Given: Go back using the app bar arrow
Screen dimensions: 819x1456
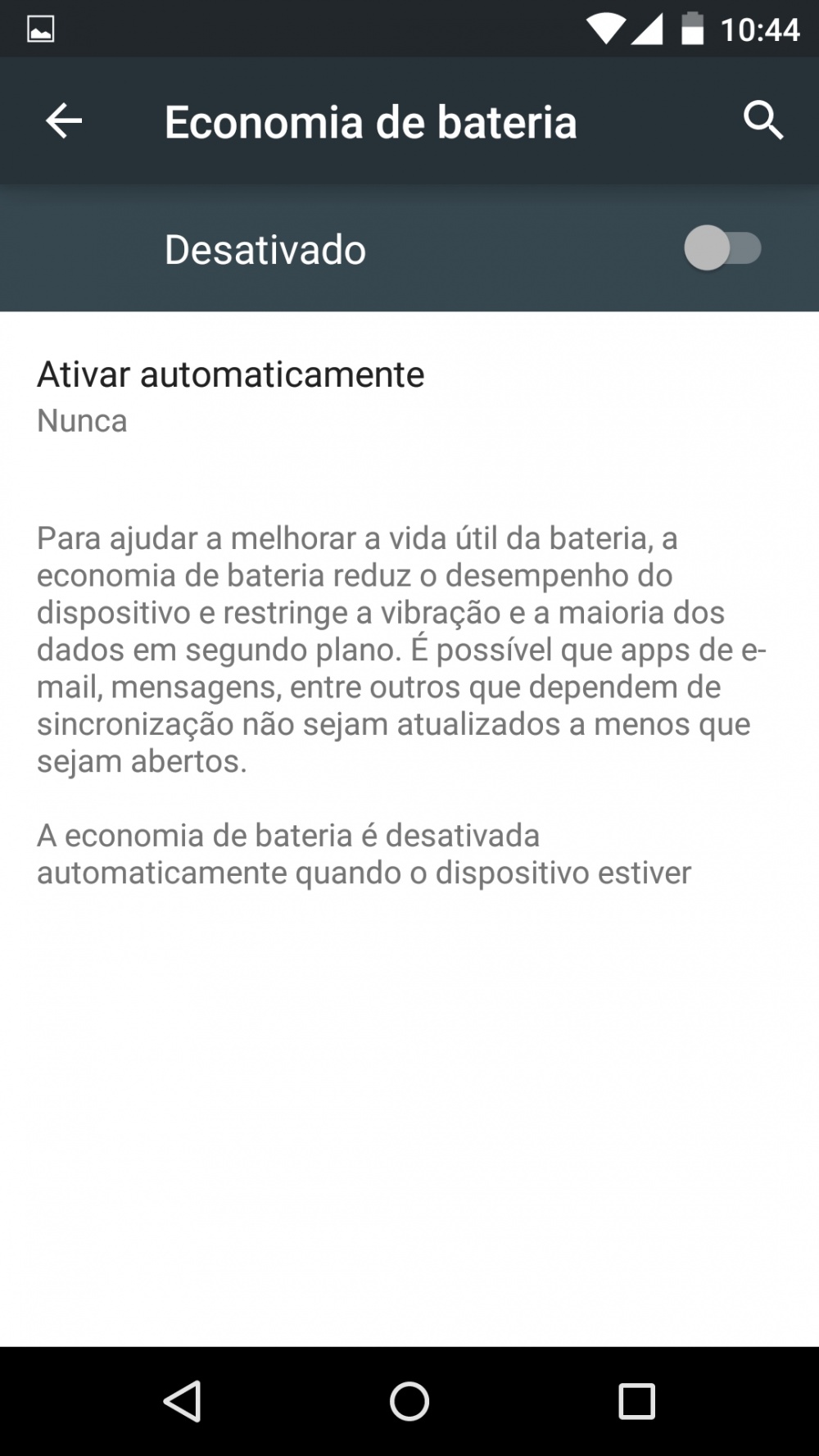Looking at the screenshot, I should coord(64,121).
